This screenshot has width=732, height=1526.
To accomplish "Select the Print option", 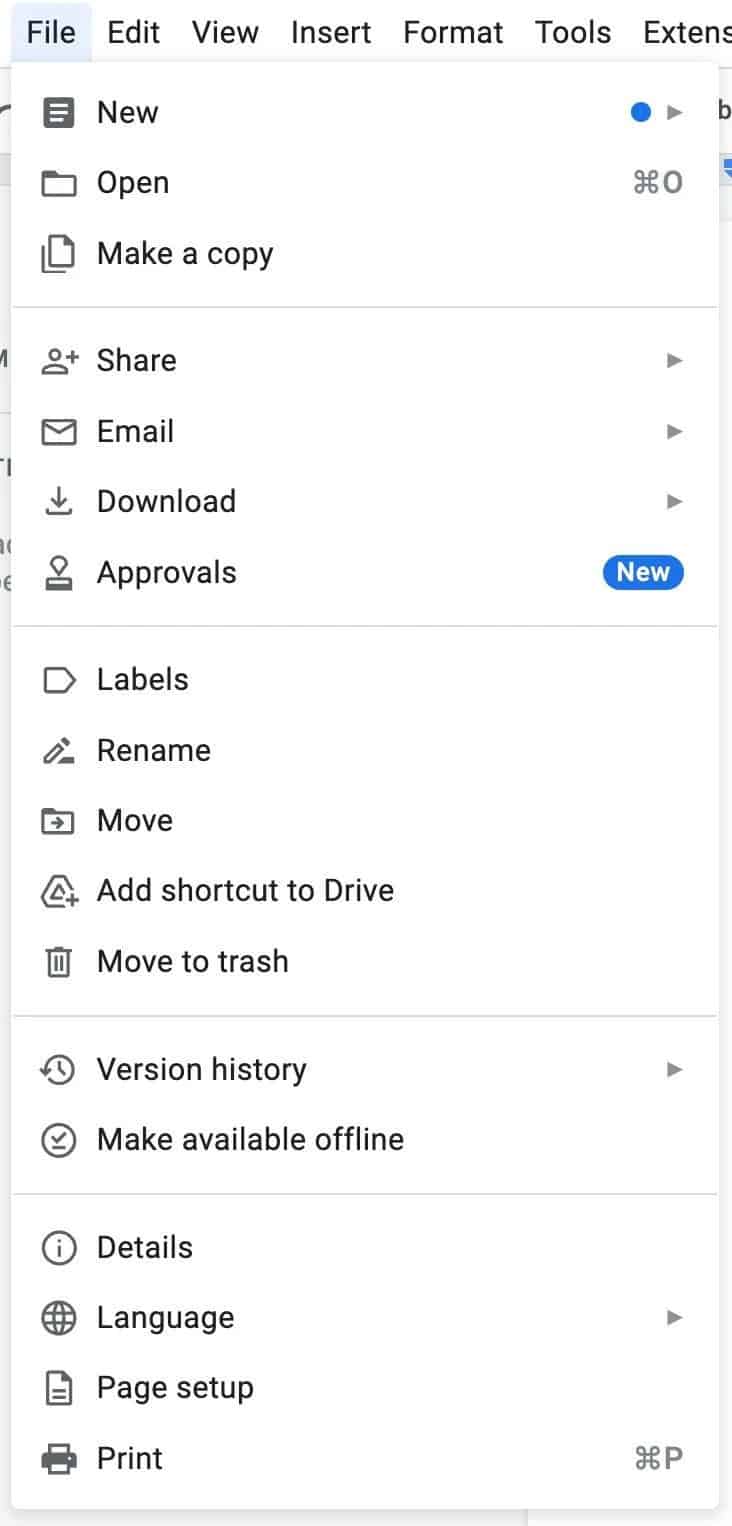I will point(129,1458).
